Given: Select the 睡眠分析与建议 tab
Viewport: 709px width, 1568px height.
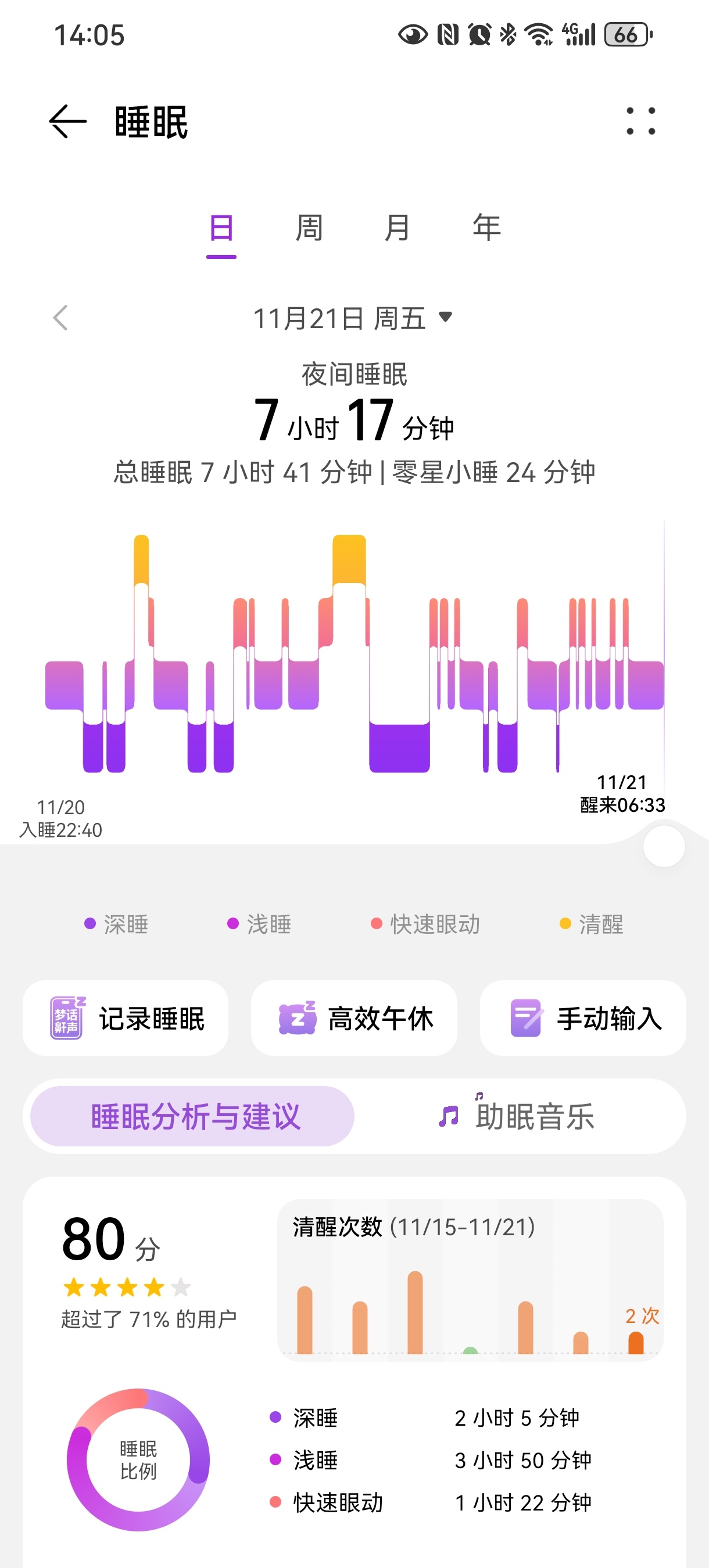Looking at the screenshot, I should [x=192, y=1116].
